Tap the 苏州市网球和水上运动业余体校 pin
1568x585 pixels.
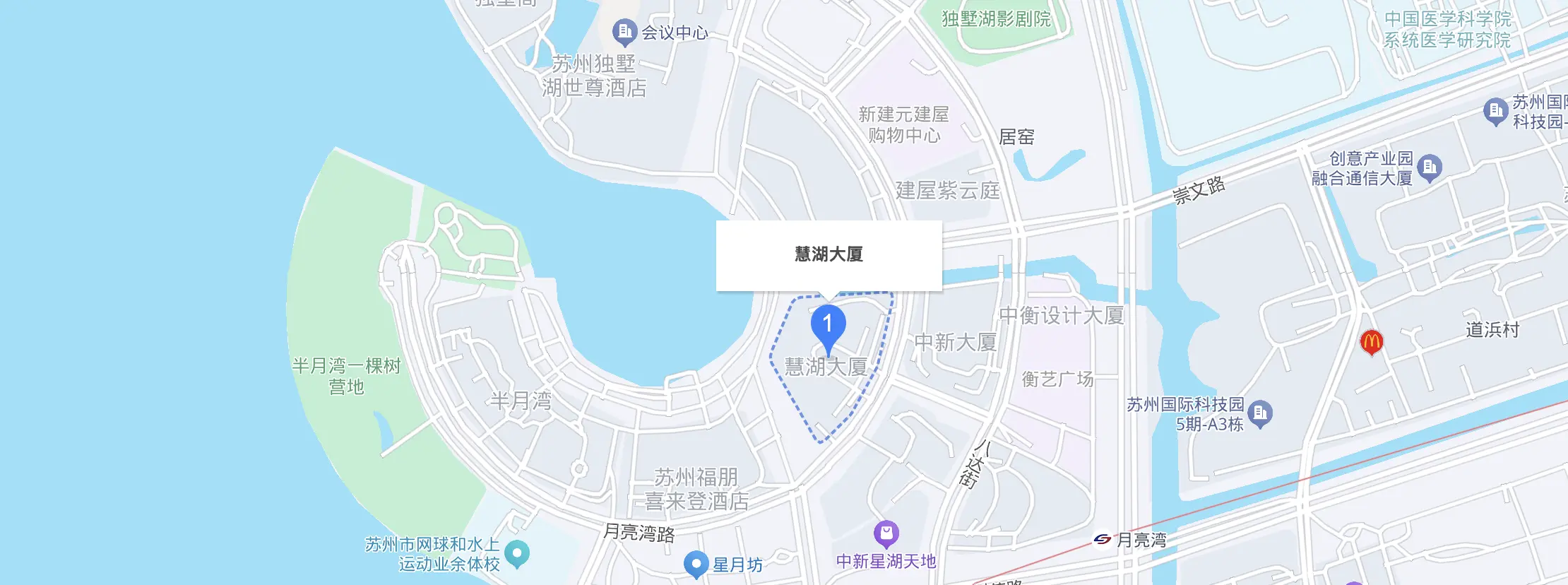point(517,553)
